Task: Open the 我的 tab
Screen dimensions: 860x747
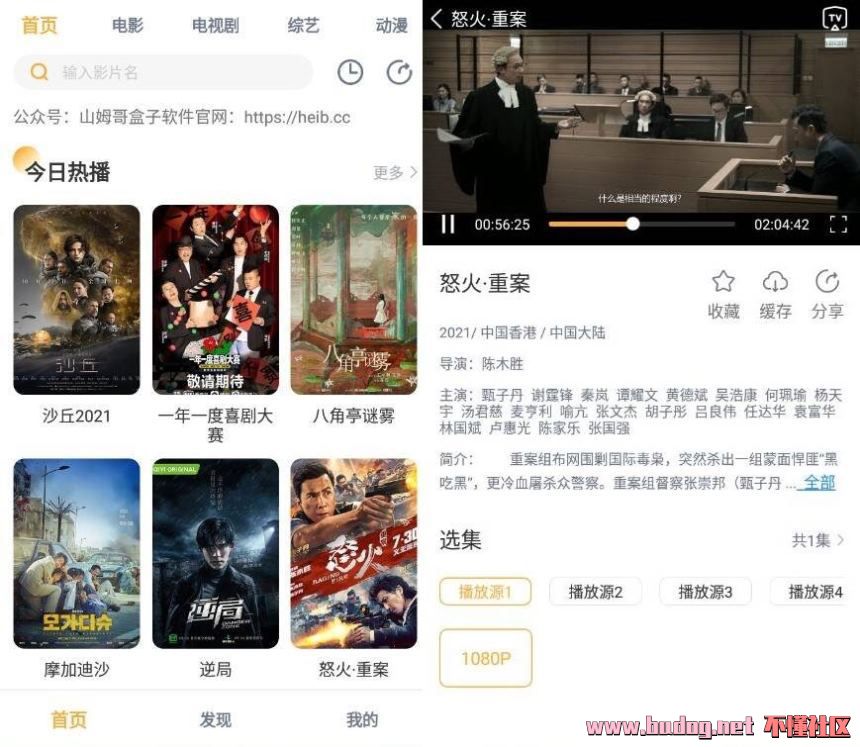Action: (x=362, y=719)
